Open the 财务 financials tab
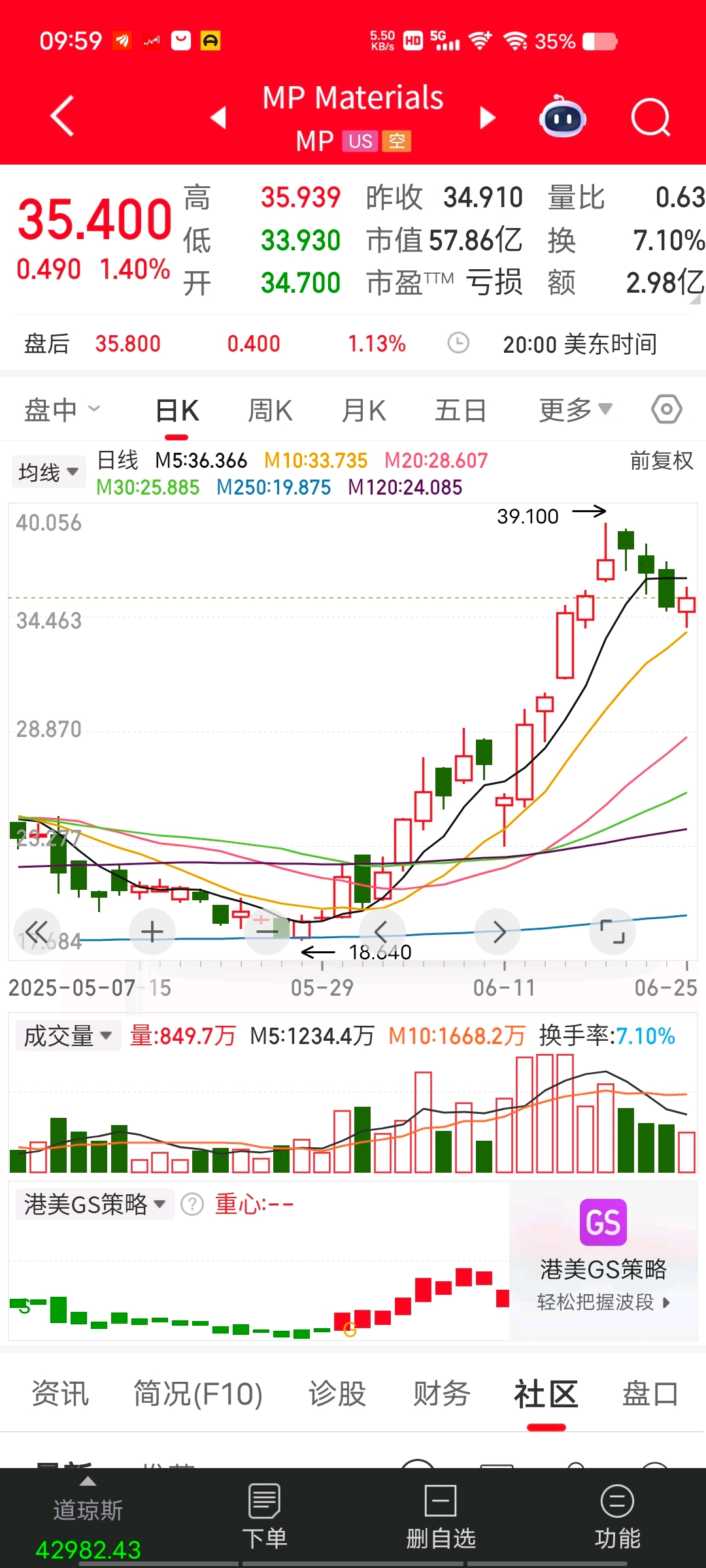Viewport: 706px width, 1568px height. [x=442, y=1394]
